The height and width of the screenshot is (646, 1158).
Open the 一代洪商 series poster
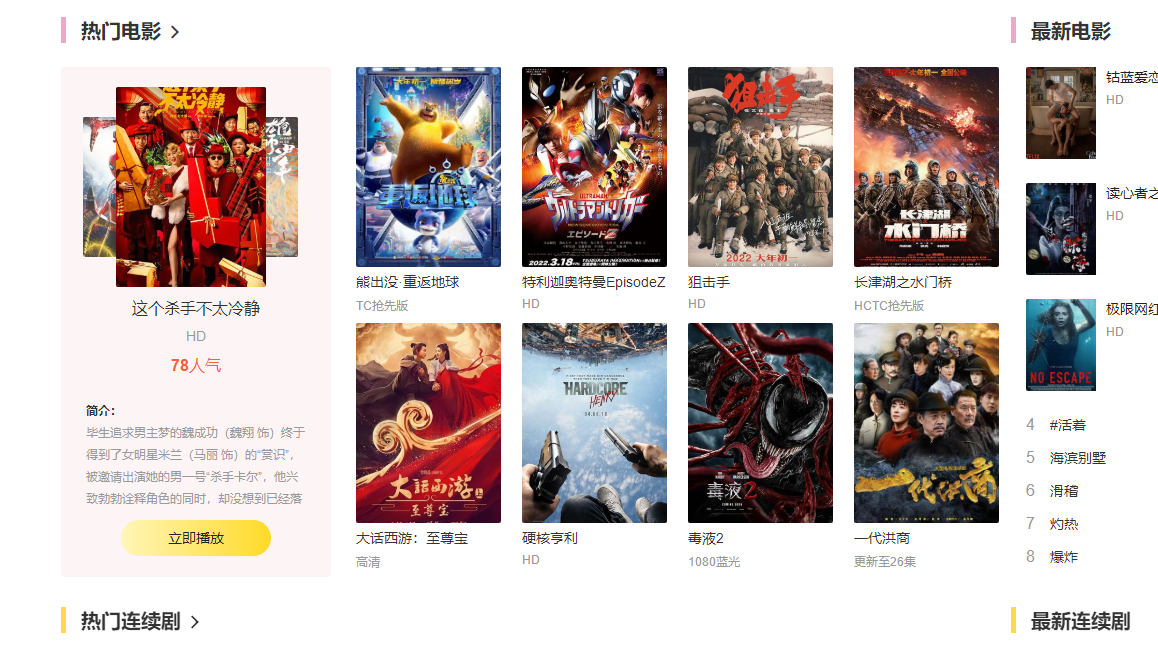pos(926,423)
